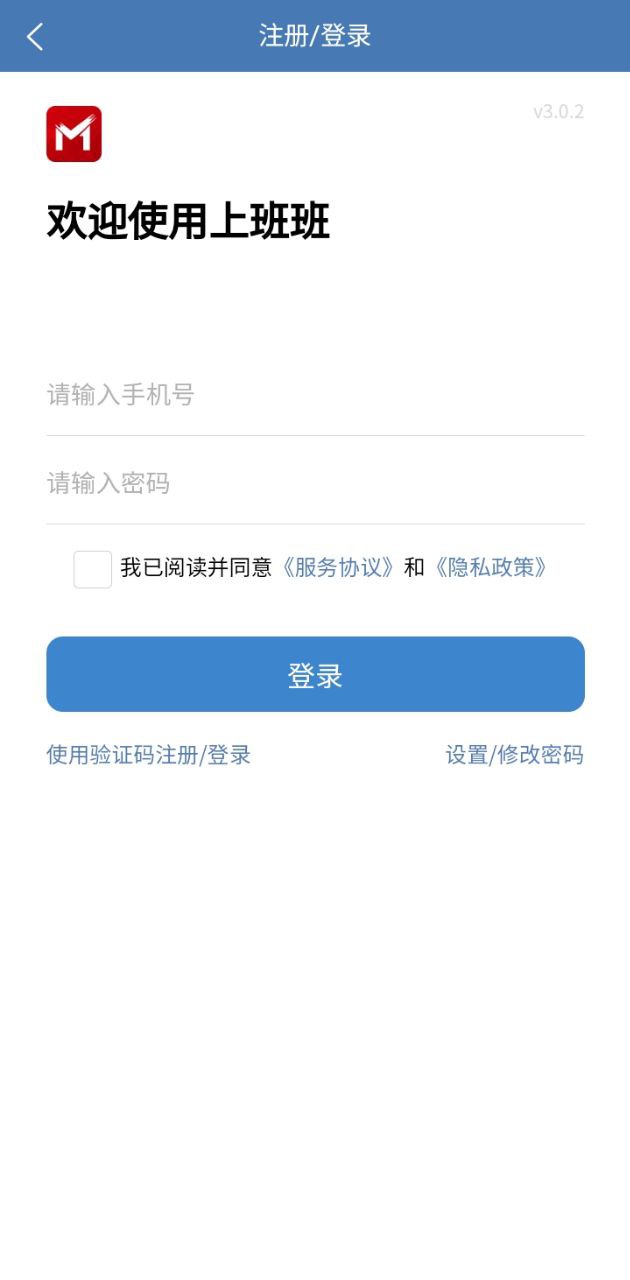
Task: Open the 《服务协议》 service agreement link
Action: coord(338,568)
